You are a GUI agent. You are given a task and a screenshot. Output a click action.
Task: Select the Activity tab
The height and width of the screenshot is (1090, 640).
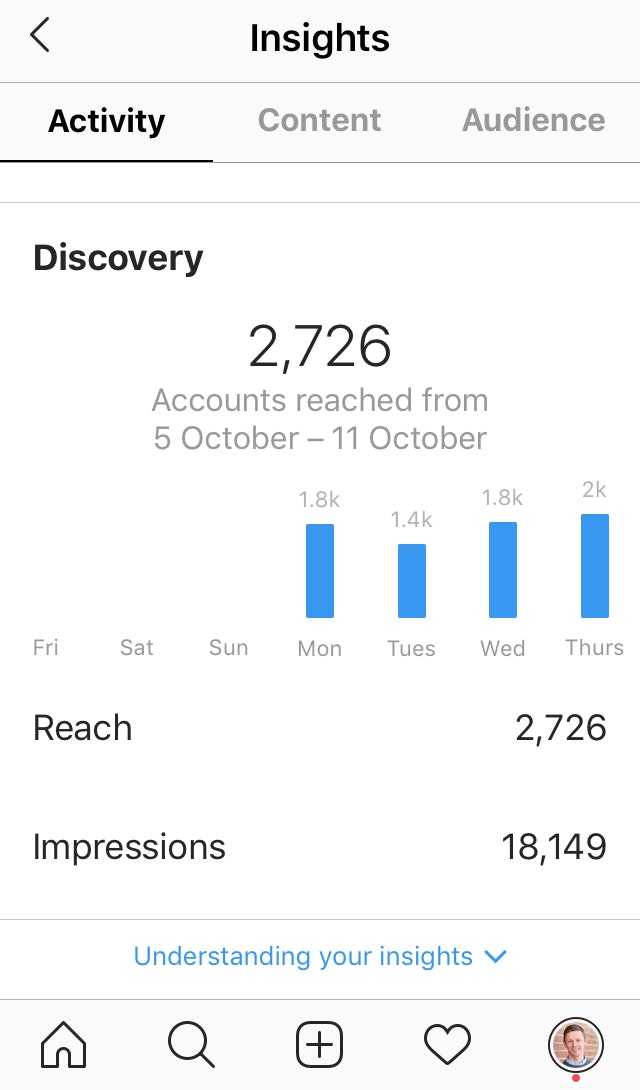coord(106,121)
